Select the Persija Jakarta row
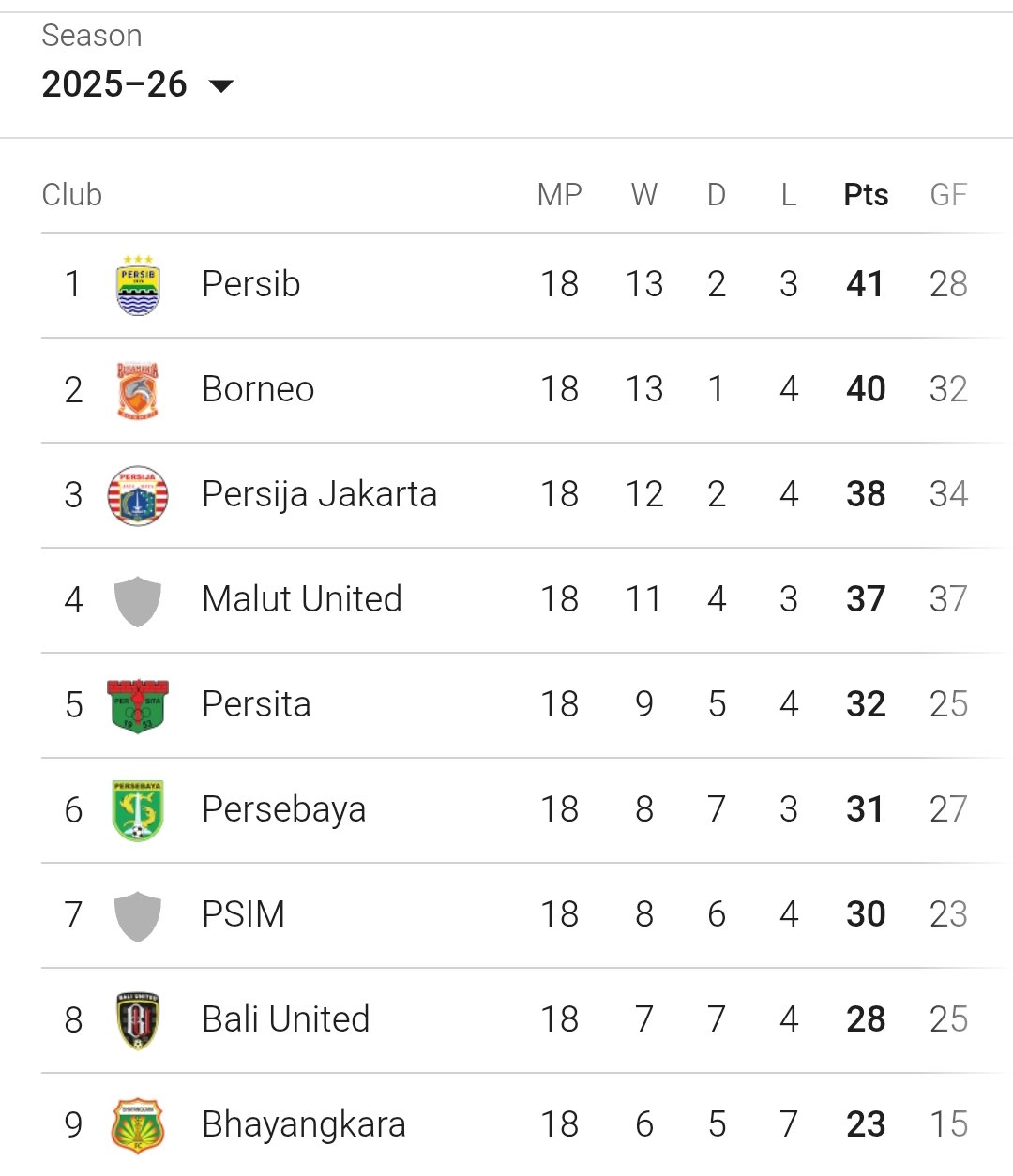1013x1176 pixels. 319,494
